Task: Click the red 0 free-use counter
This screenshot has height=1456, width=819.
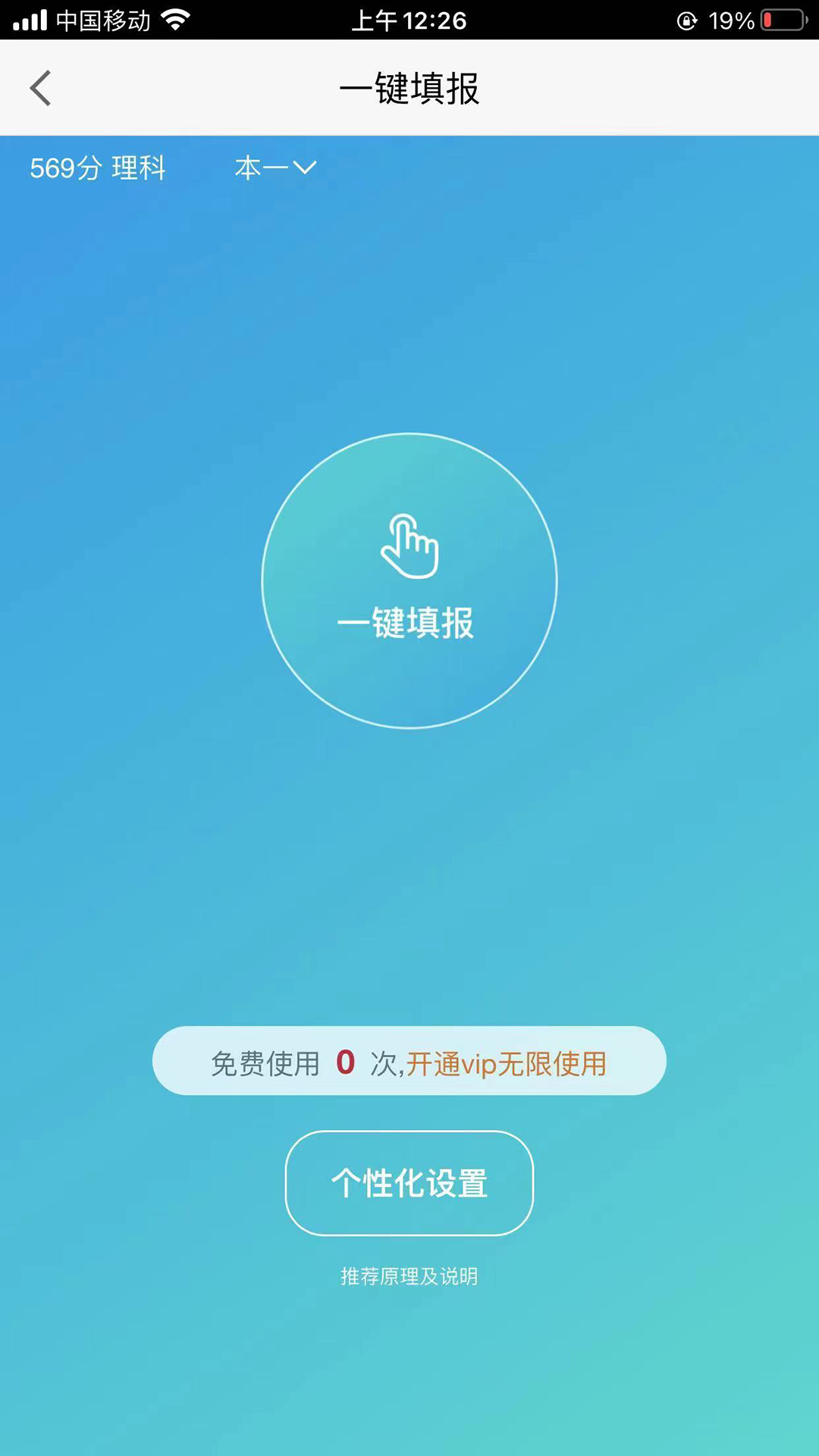Action: click(x=346, y=1063)
